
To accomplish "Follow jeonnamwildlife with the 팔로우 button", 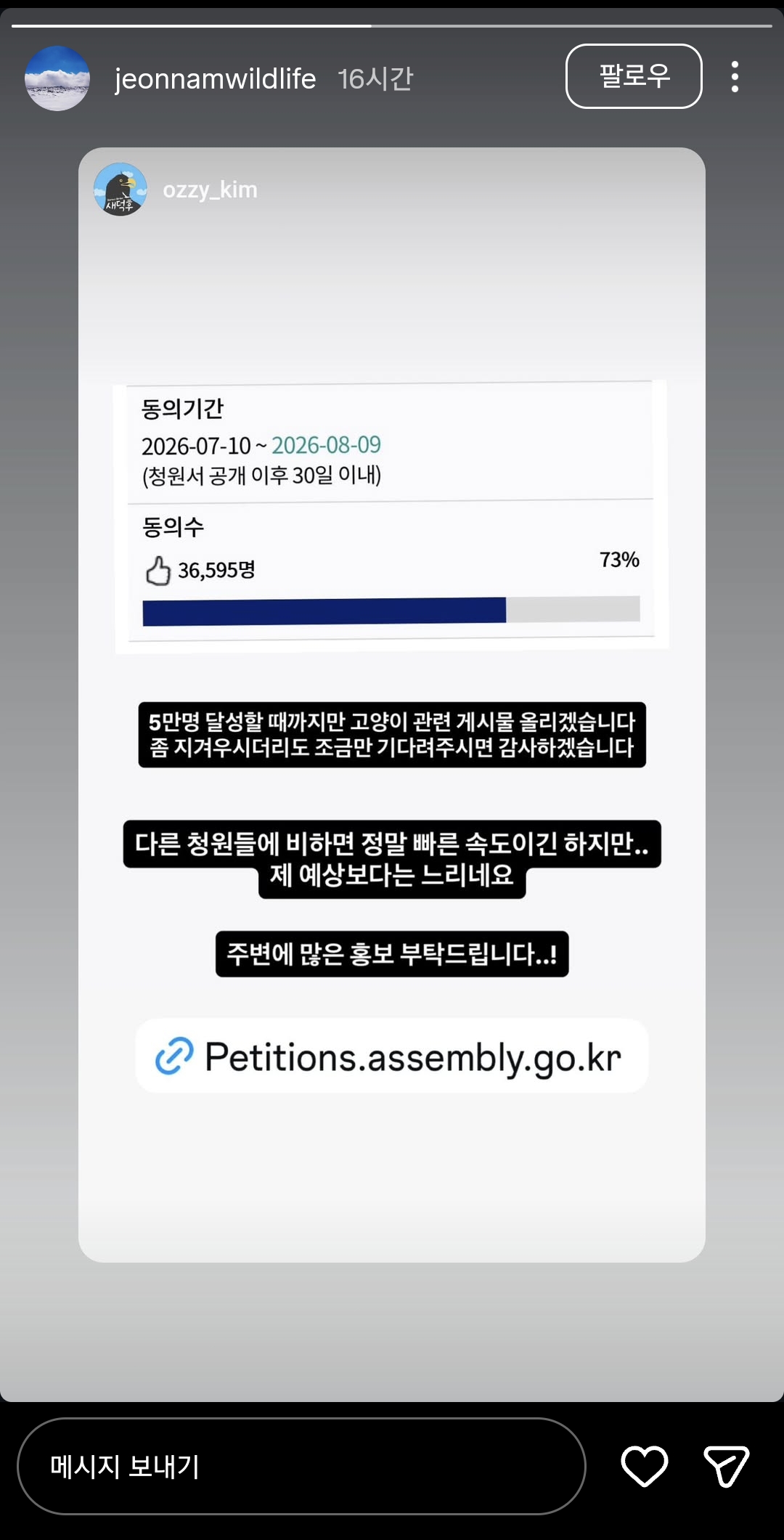I will pos(634,76).
